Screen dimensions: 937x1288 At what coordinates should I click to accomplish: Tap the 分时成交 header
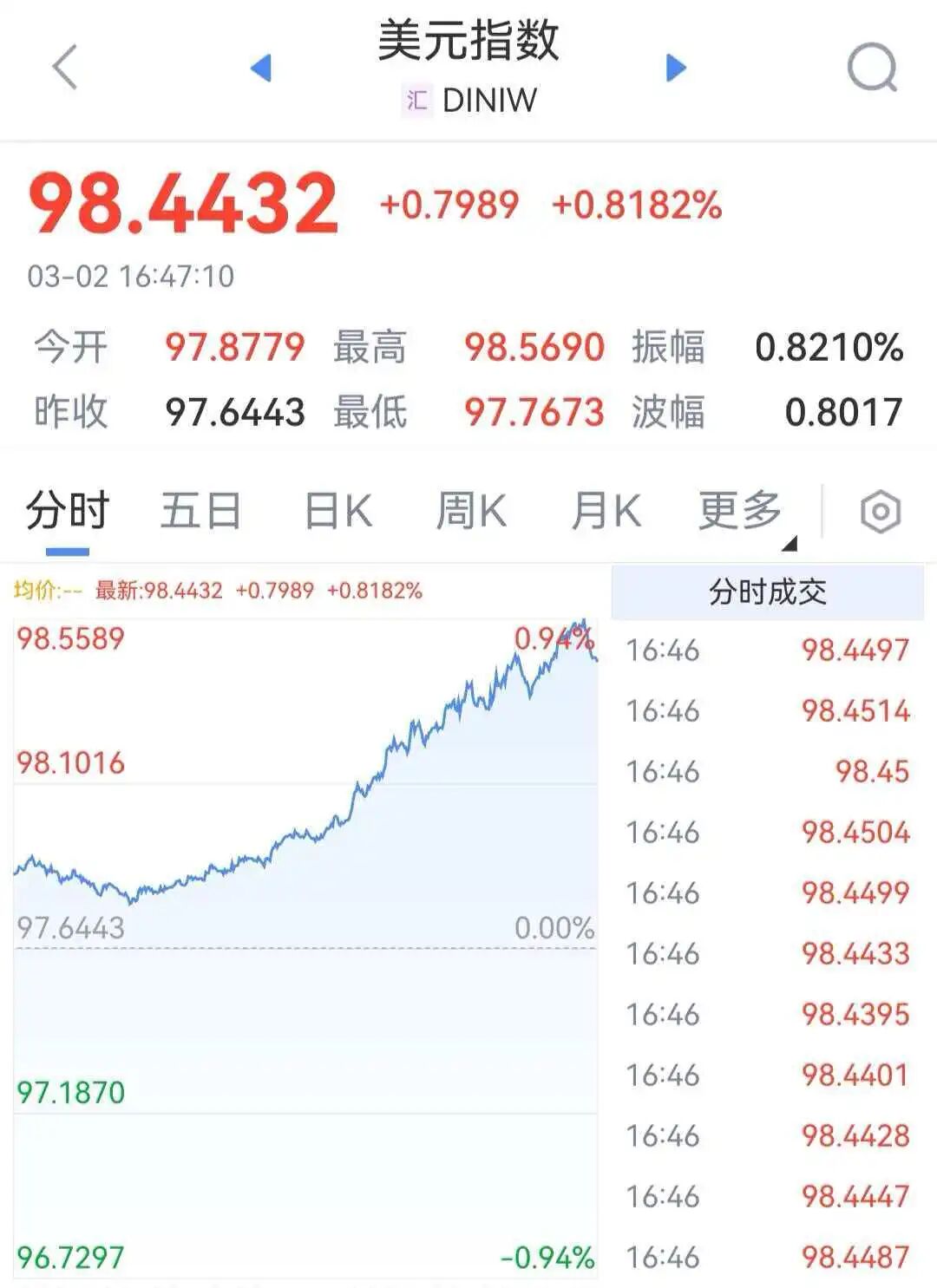tap(767, 592)
